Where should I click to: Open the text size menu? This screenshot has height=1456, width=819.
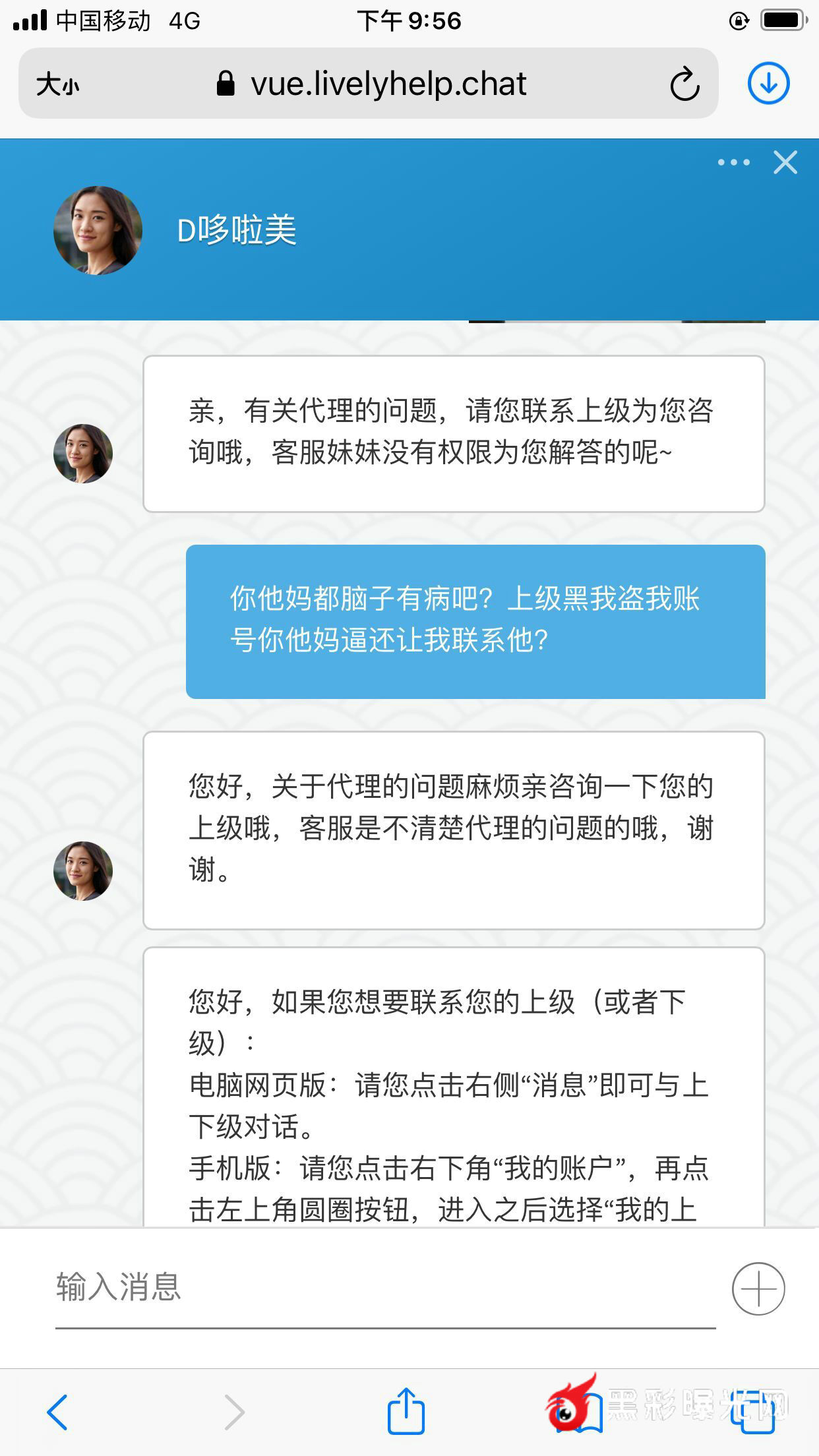coord(58,84)
